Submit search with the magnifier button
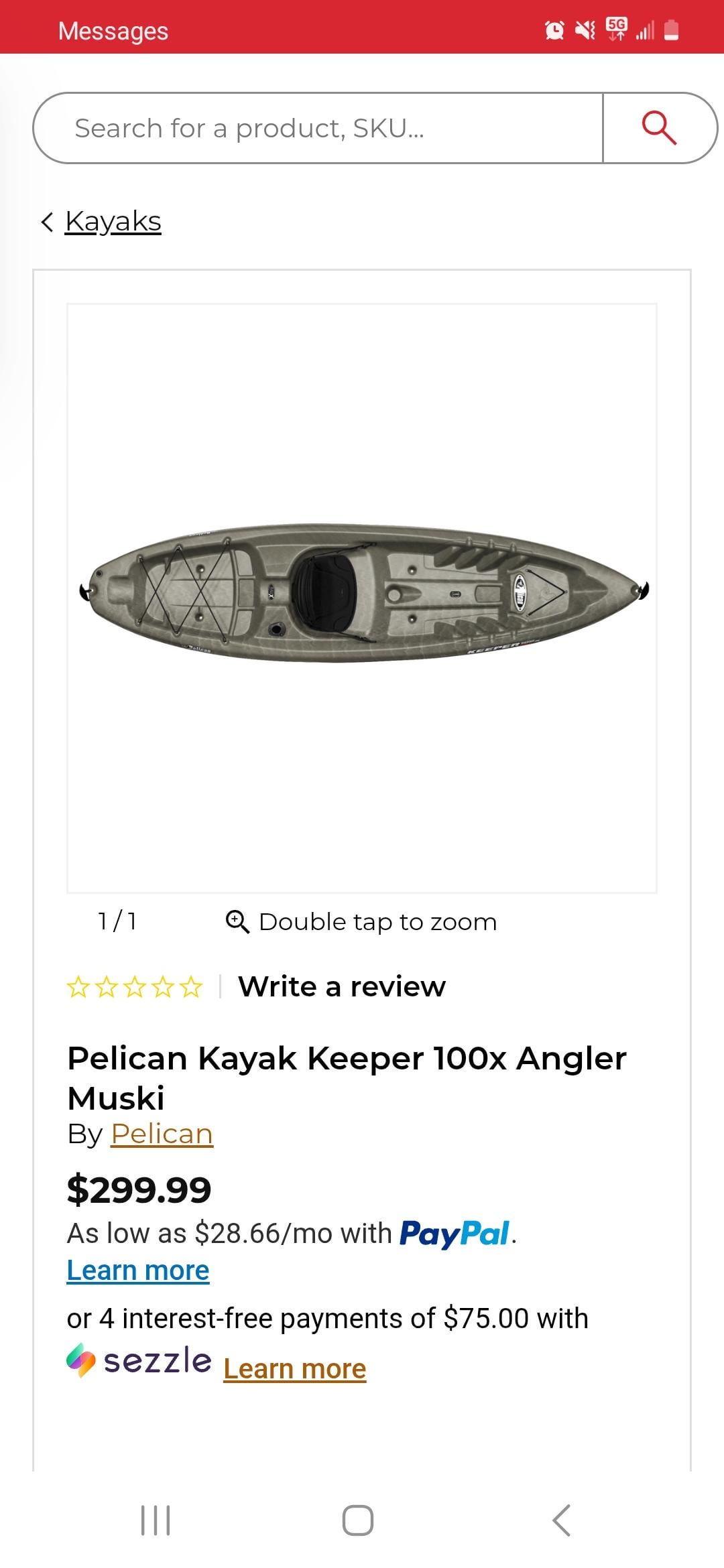This screenshot has height=1568, width=724. 659,128
